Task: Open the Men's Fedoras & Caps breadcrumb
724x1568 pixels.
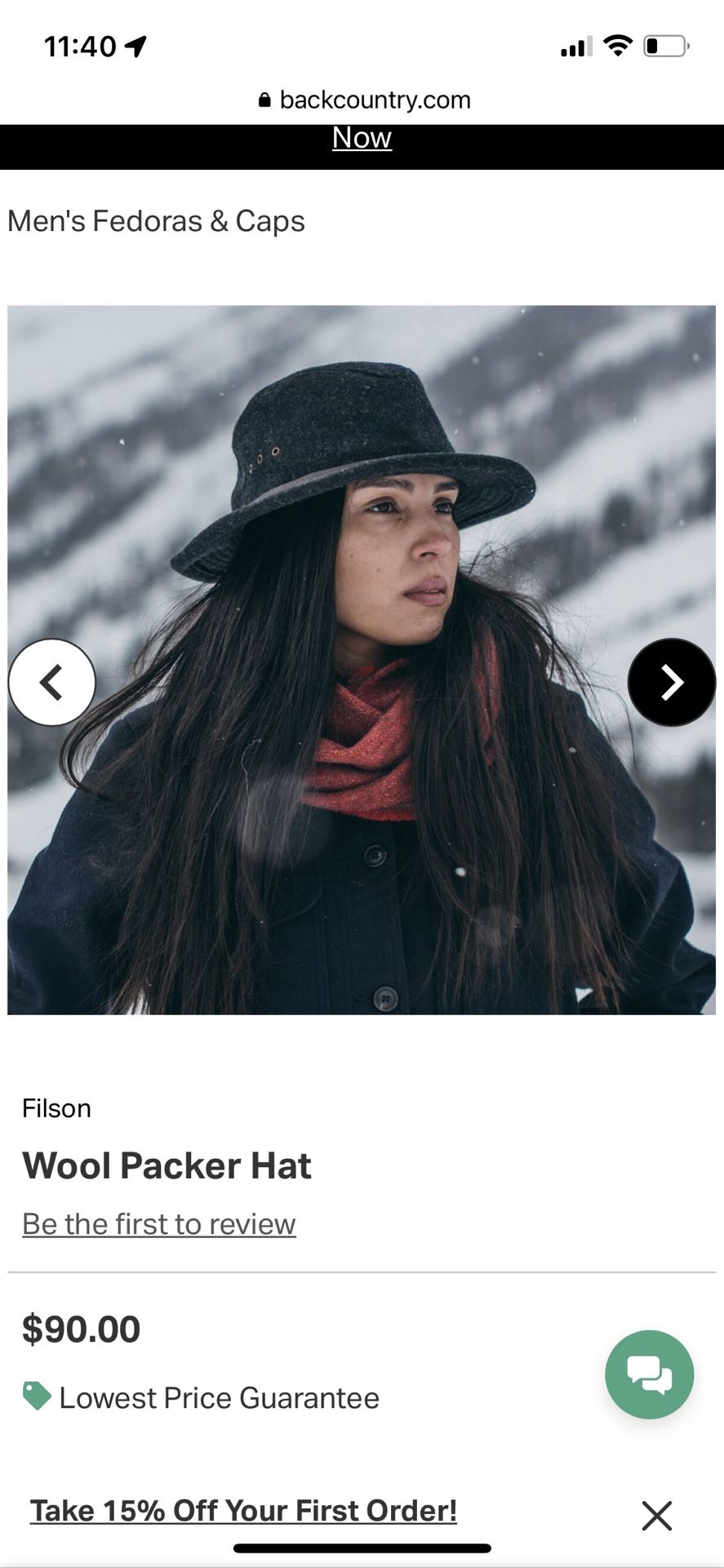Action: (156, 221)
